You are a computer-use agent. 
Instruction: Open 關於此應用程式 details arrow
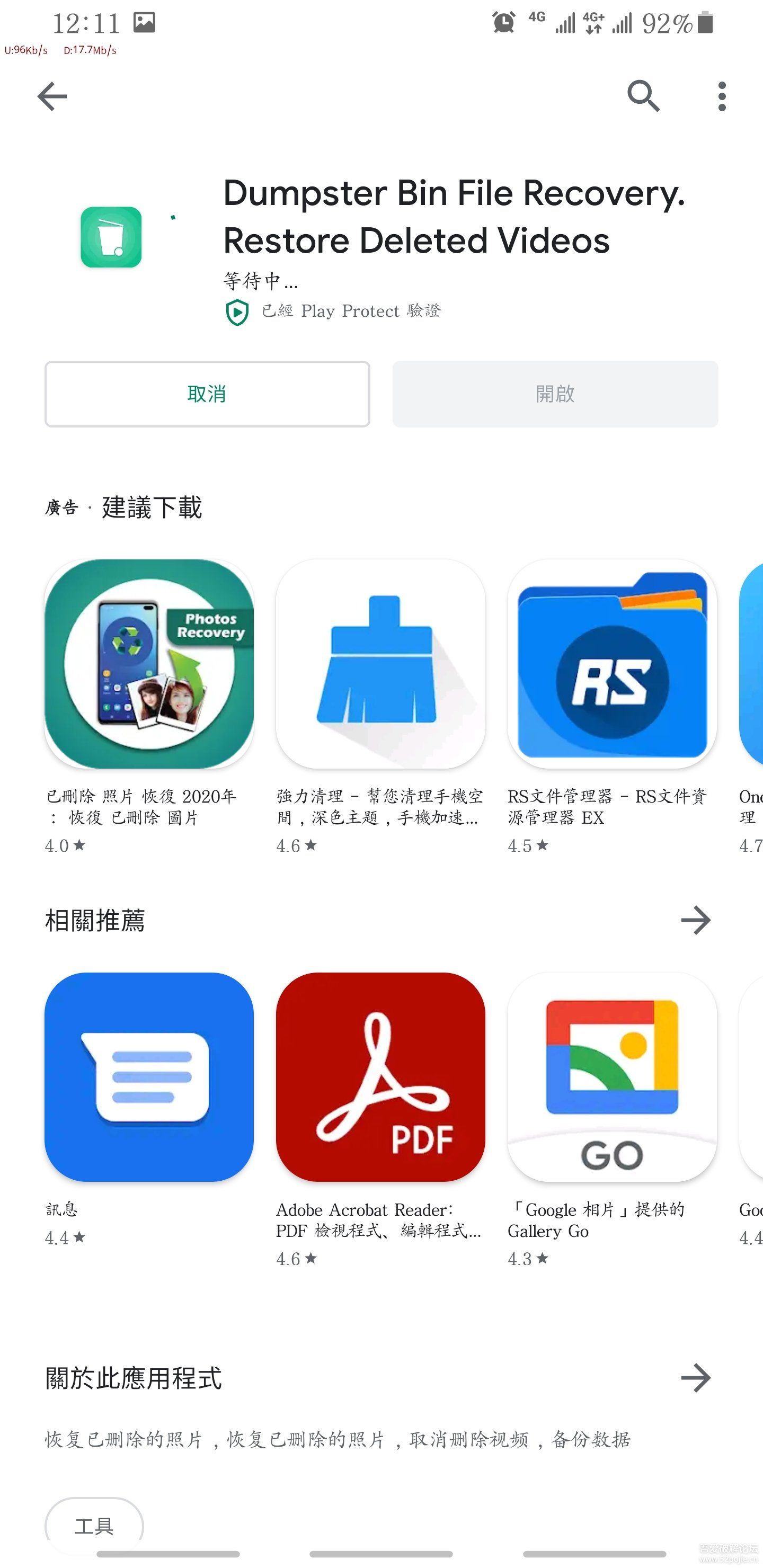(x=695, y=1378)
